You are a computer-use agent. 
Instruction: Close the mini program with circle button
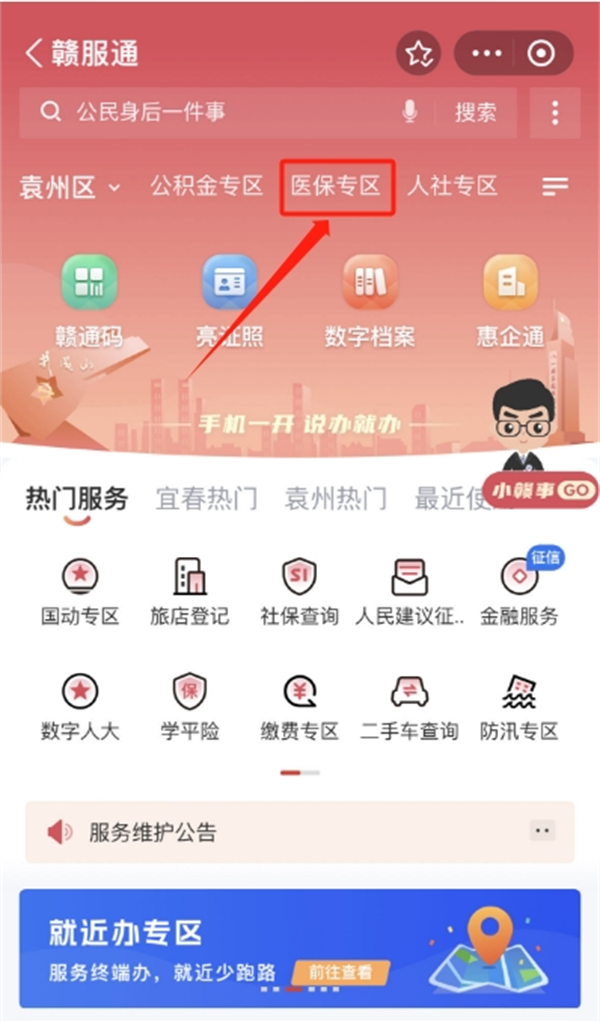[541, 54]
